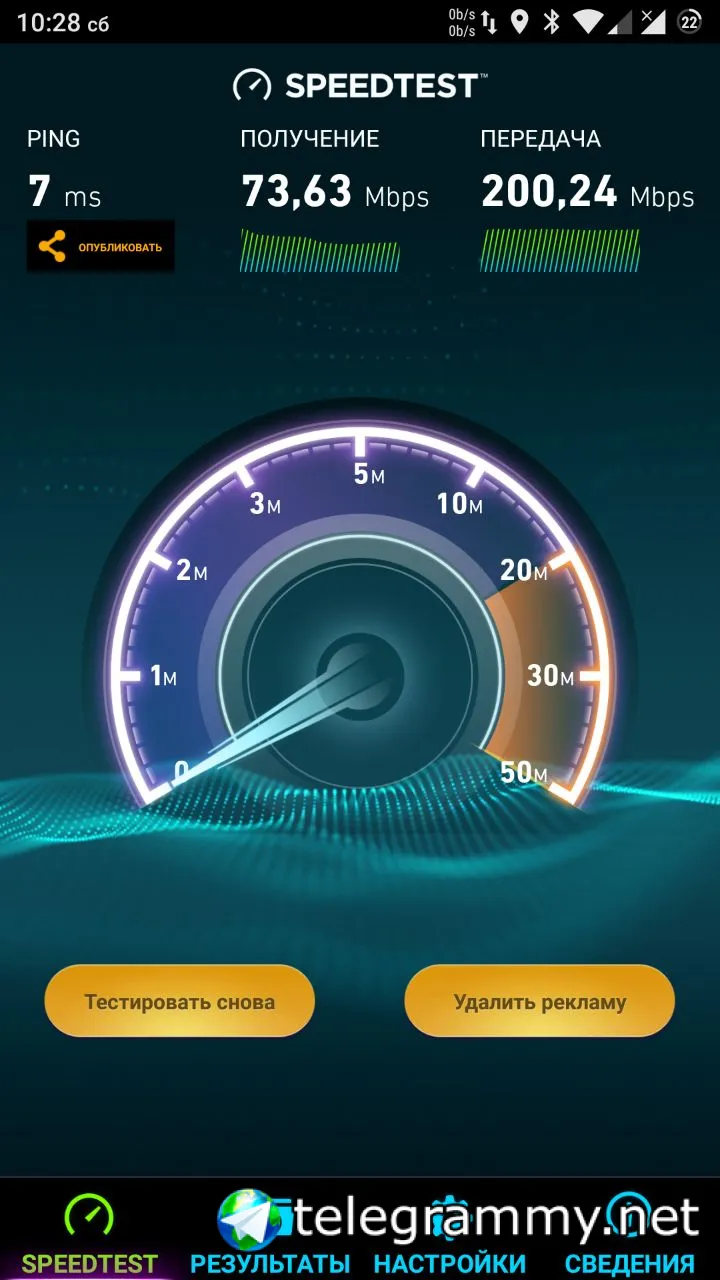Run the test again with Тестировать снова
The width and height of the screenshot is (720, 1280).
pyautogui.click(x=180, y=1001)
